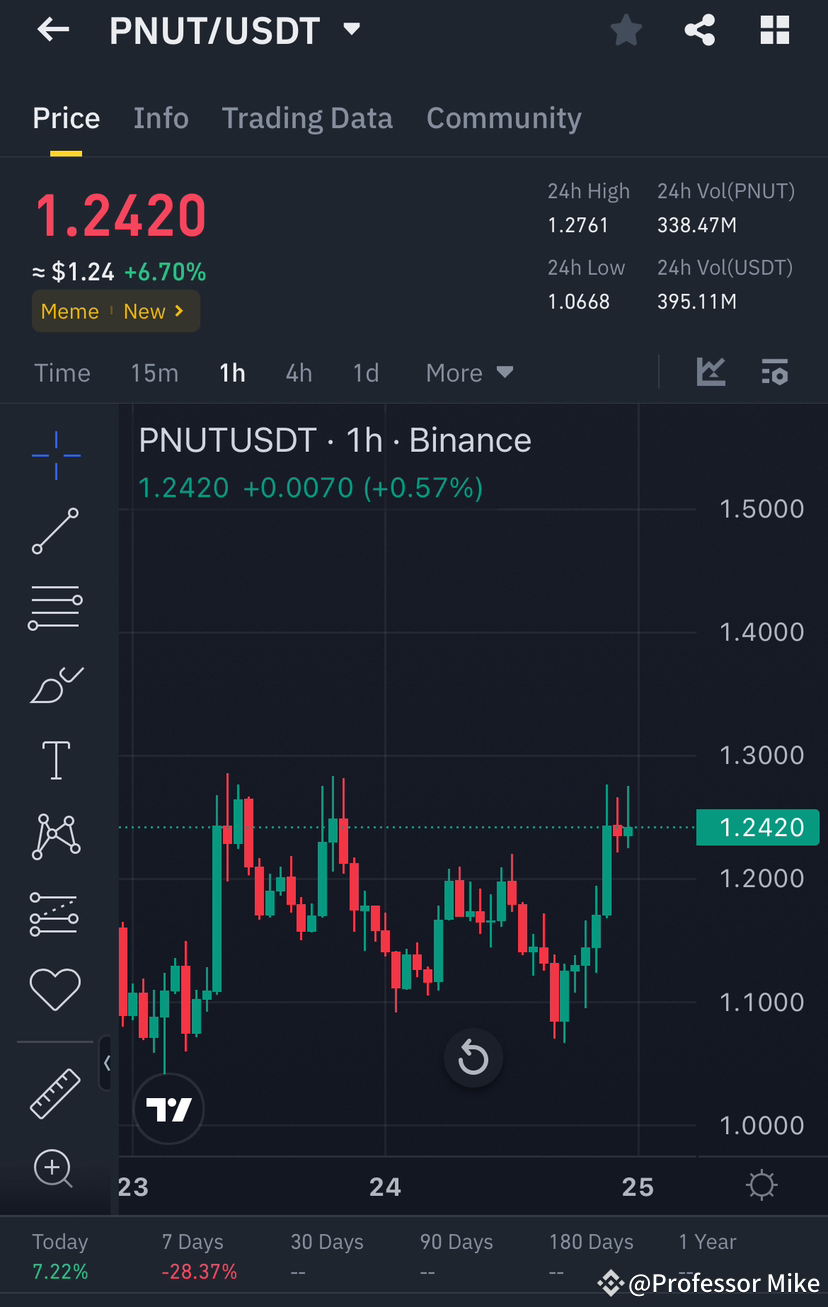828x1307 pixels.
Task: Select the XABCD pattern tool
Action: pyautogui.click(x=55, y=836)
